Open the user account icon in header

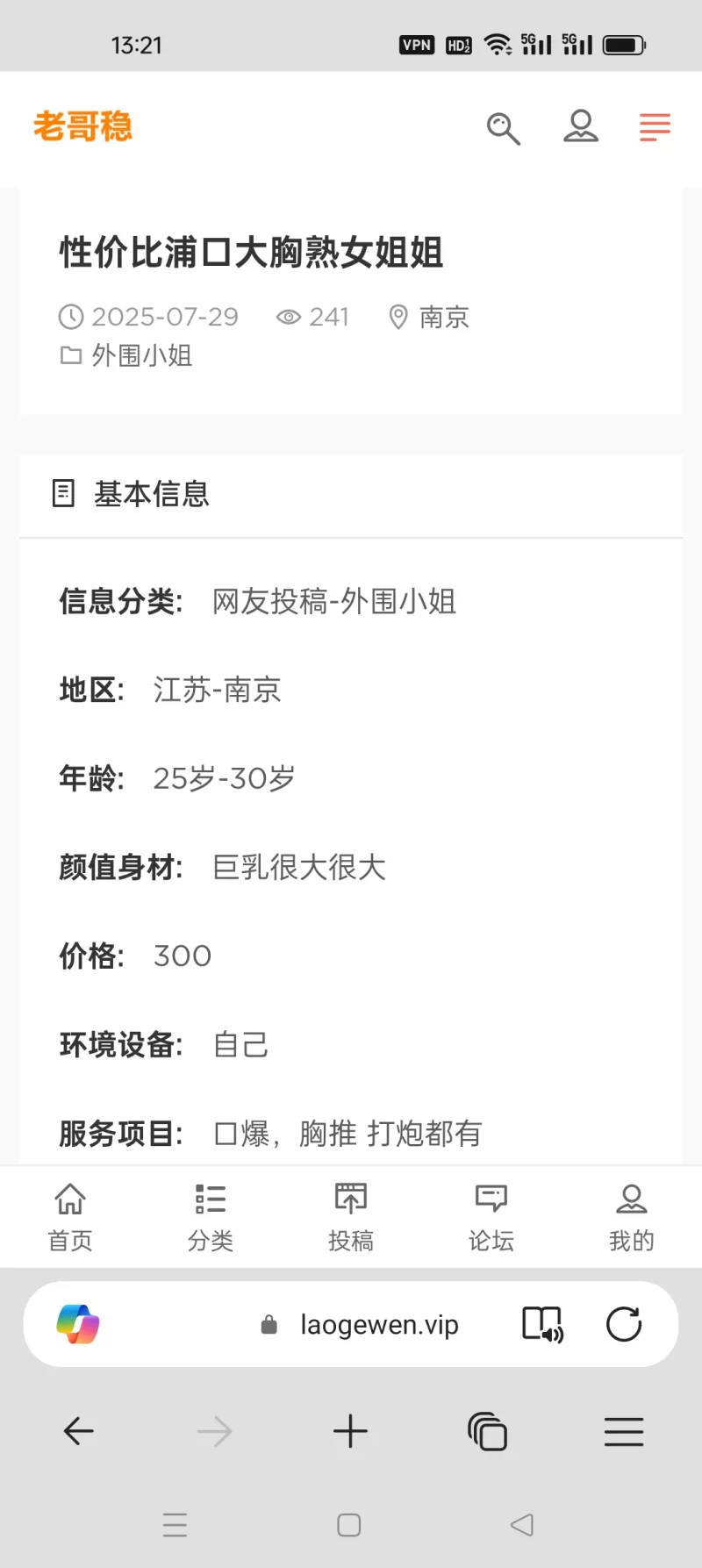point(580,126)
